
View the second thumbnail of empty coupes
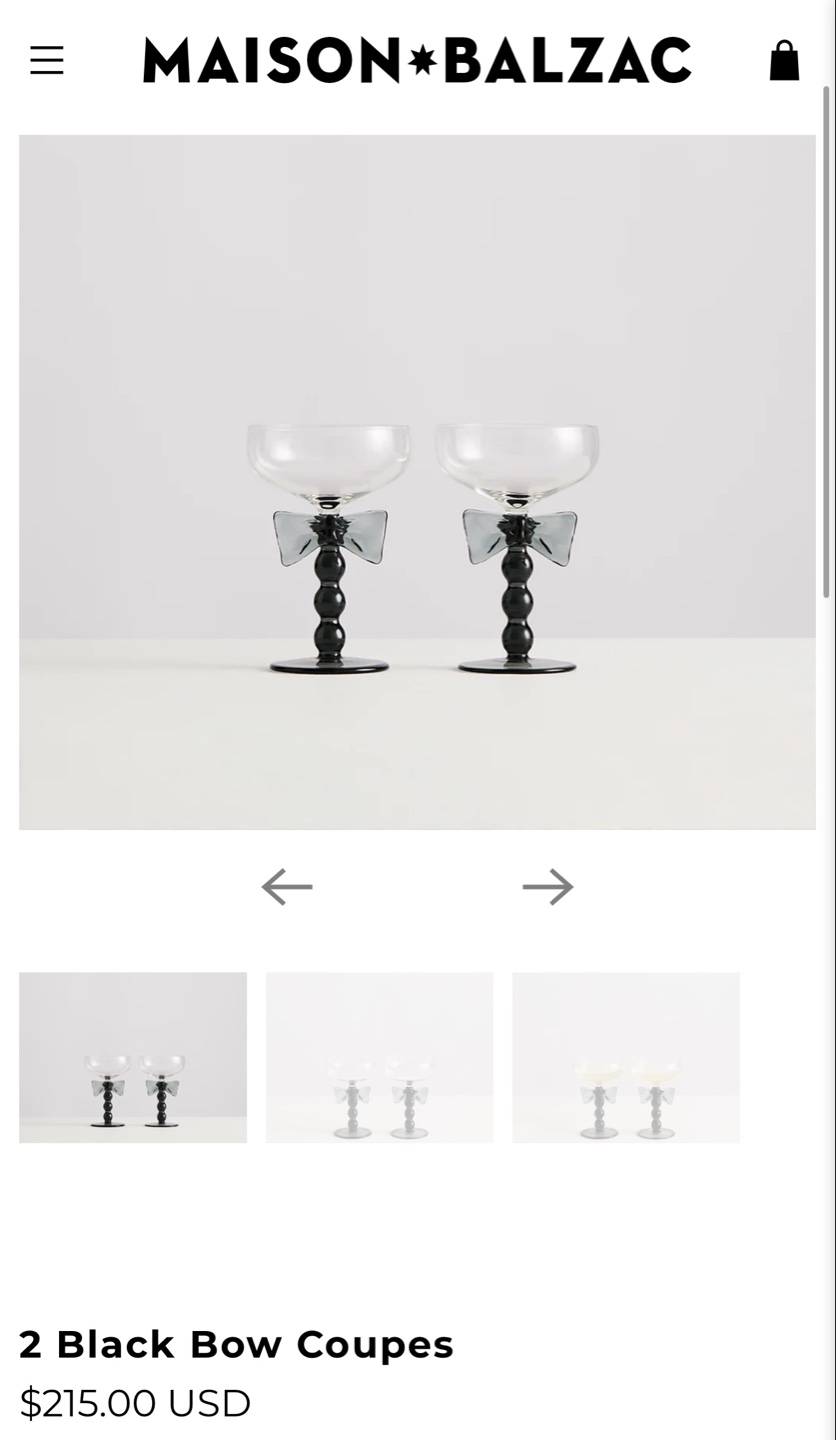point(379,1057)
